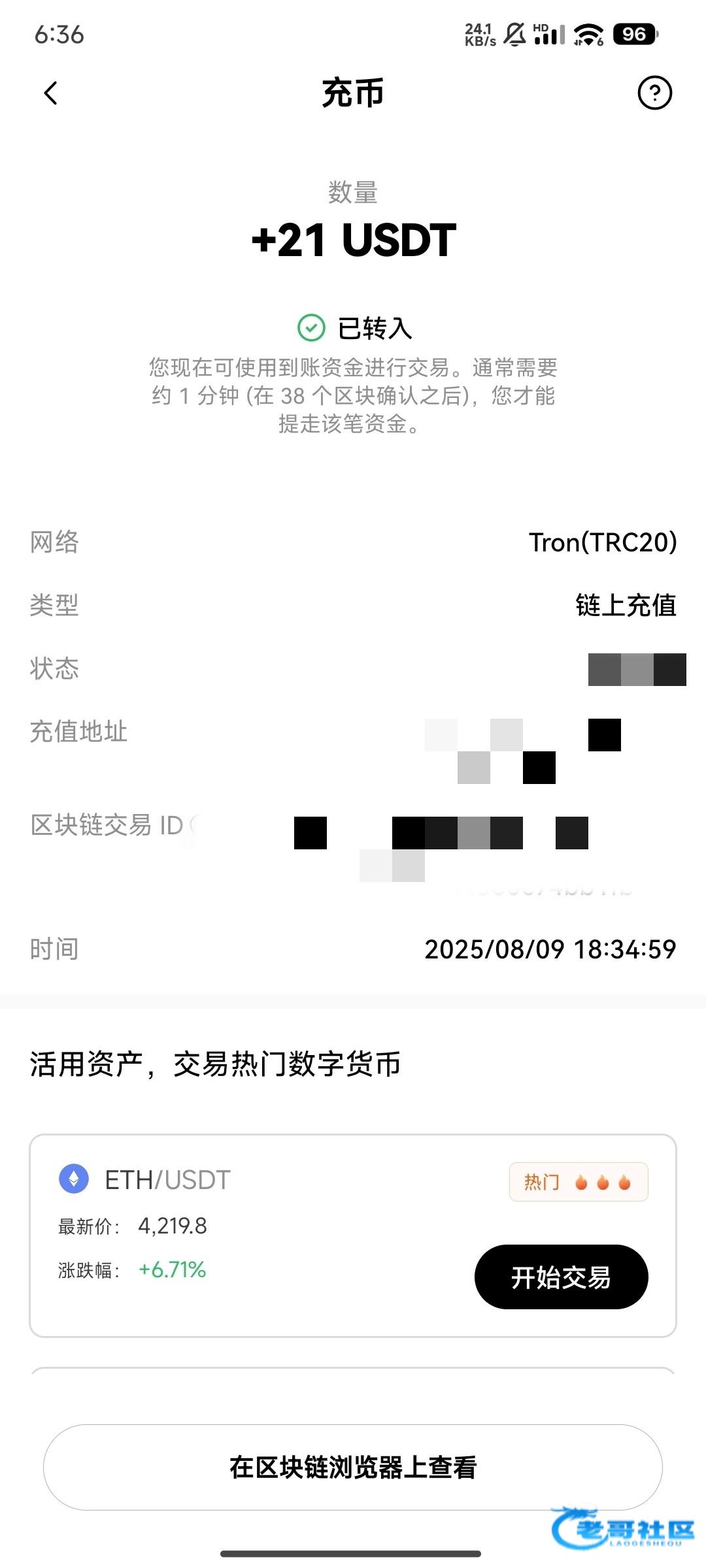Tap 开始交易 for ETH/USDT

click(561, 1277)
